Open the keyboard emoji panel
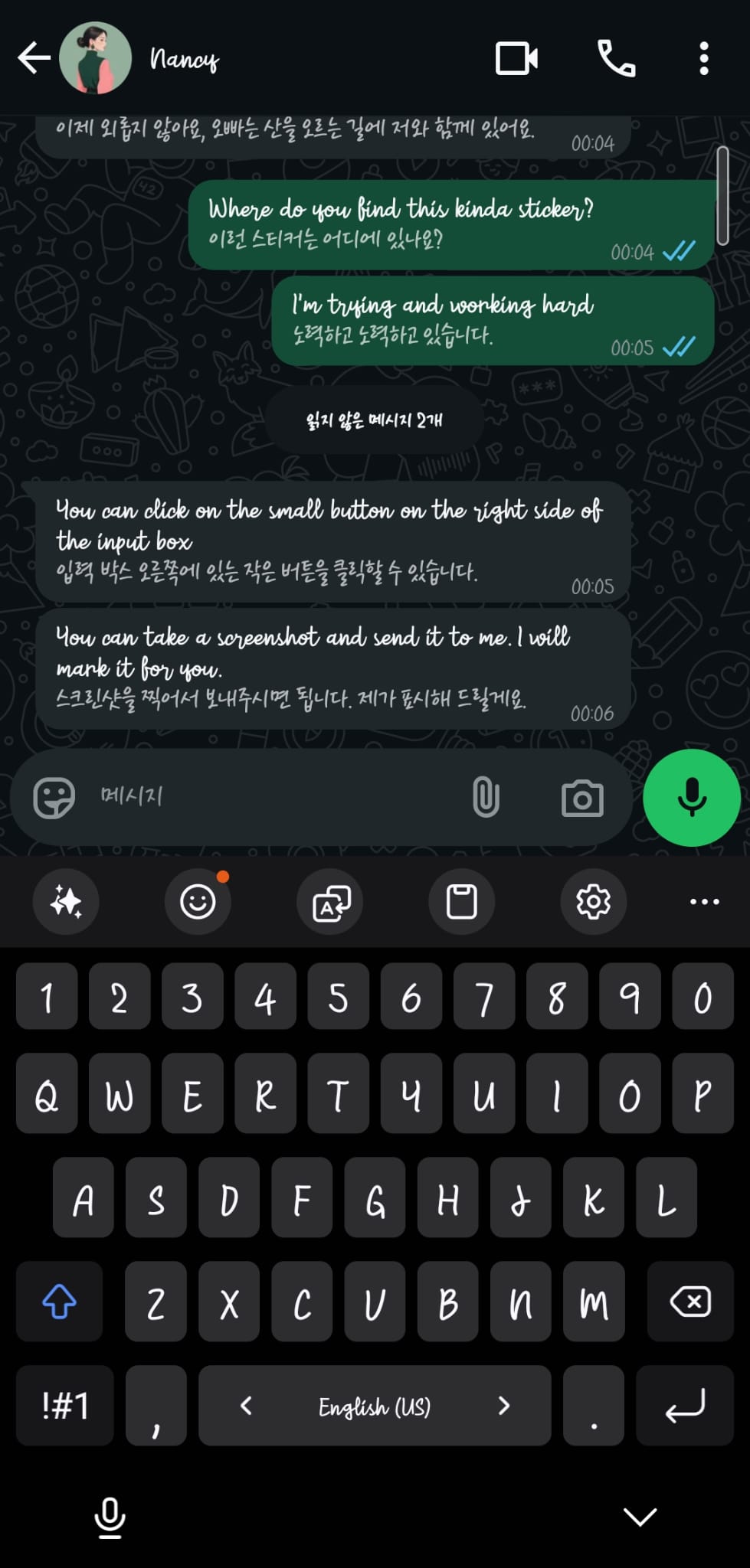Screen dimensions: 750x1568 [x=198, y=901]
